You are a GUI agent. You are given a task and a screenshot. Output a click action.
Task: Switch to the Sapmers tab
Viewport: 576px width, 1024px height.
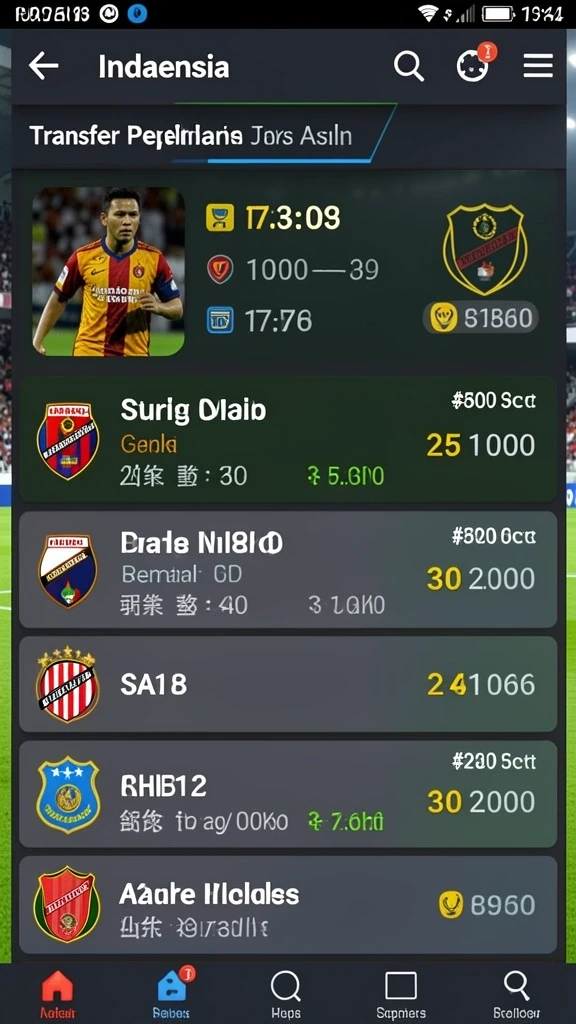click(400, 994)
